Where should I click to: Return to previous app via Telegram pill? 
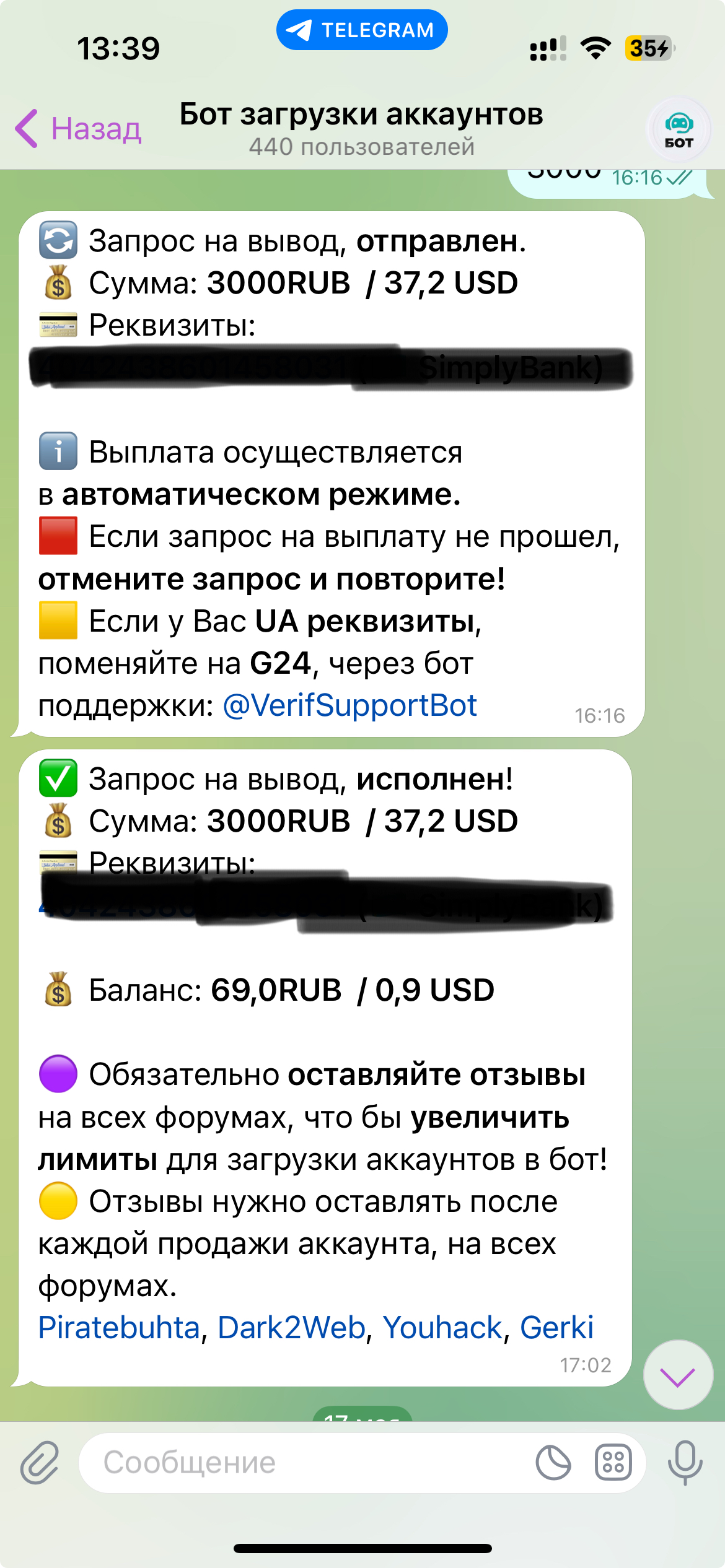[362, 30]
